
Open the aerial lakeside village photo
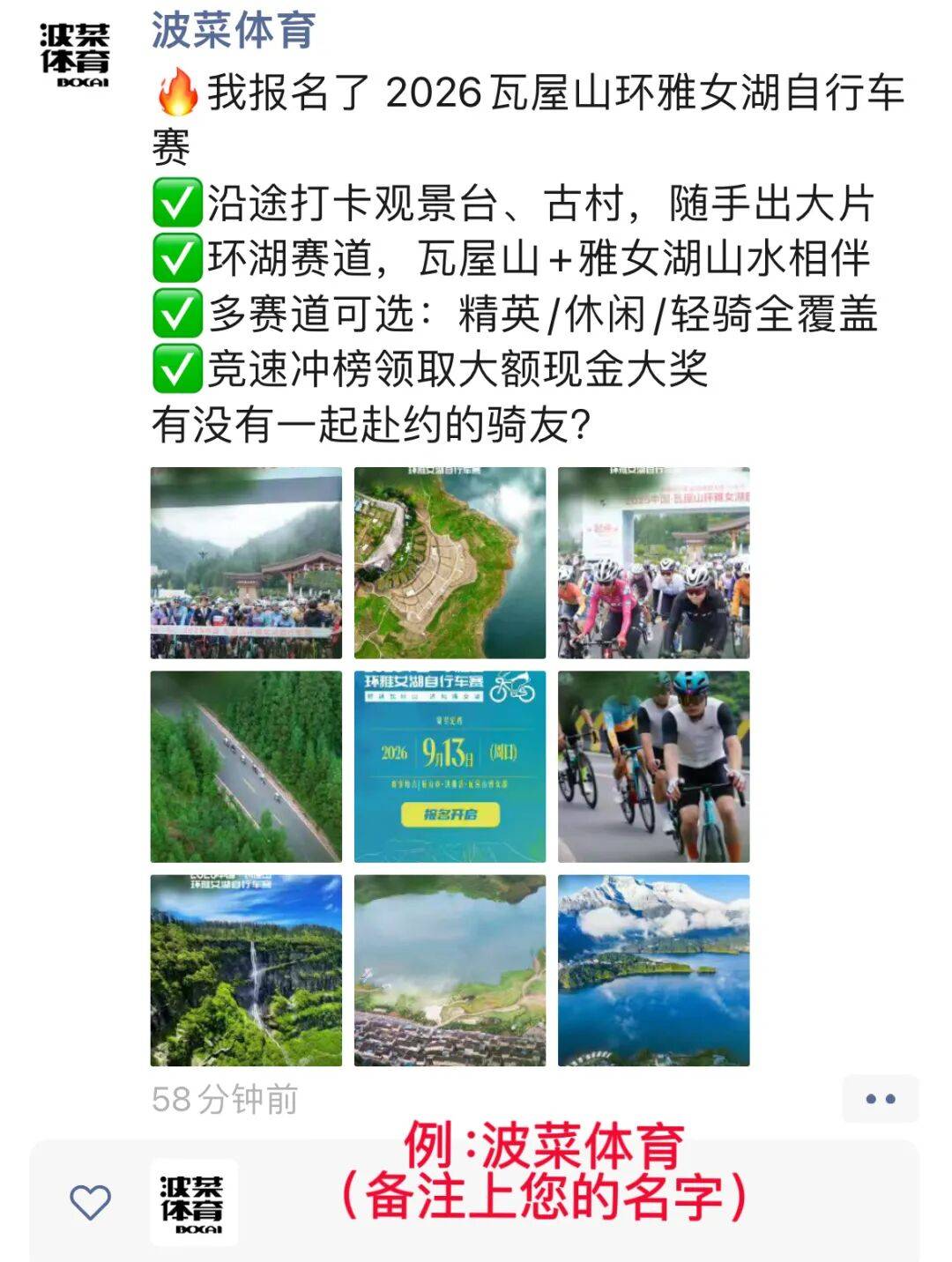(x=450, y=563)
